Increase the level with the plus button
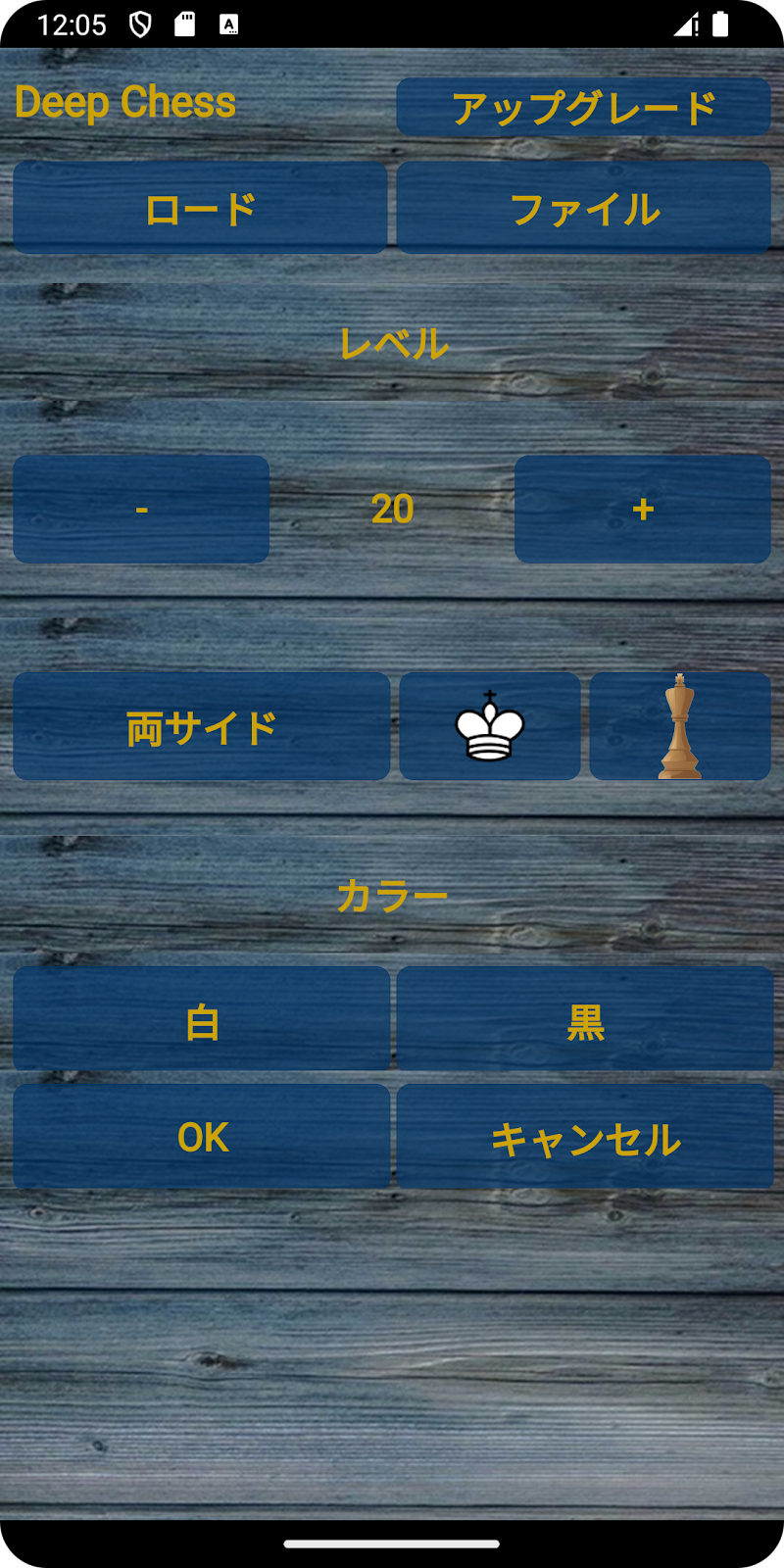The width and height of the screenshot is (784, 1568). pos(642,509)
